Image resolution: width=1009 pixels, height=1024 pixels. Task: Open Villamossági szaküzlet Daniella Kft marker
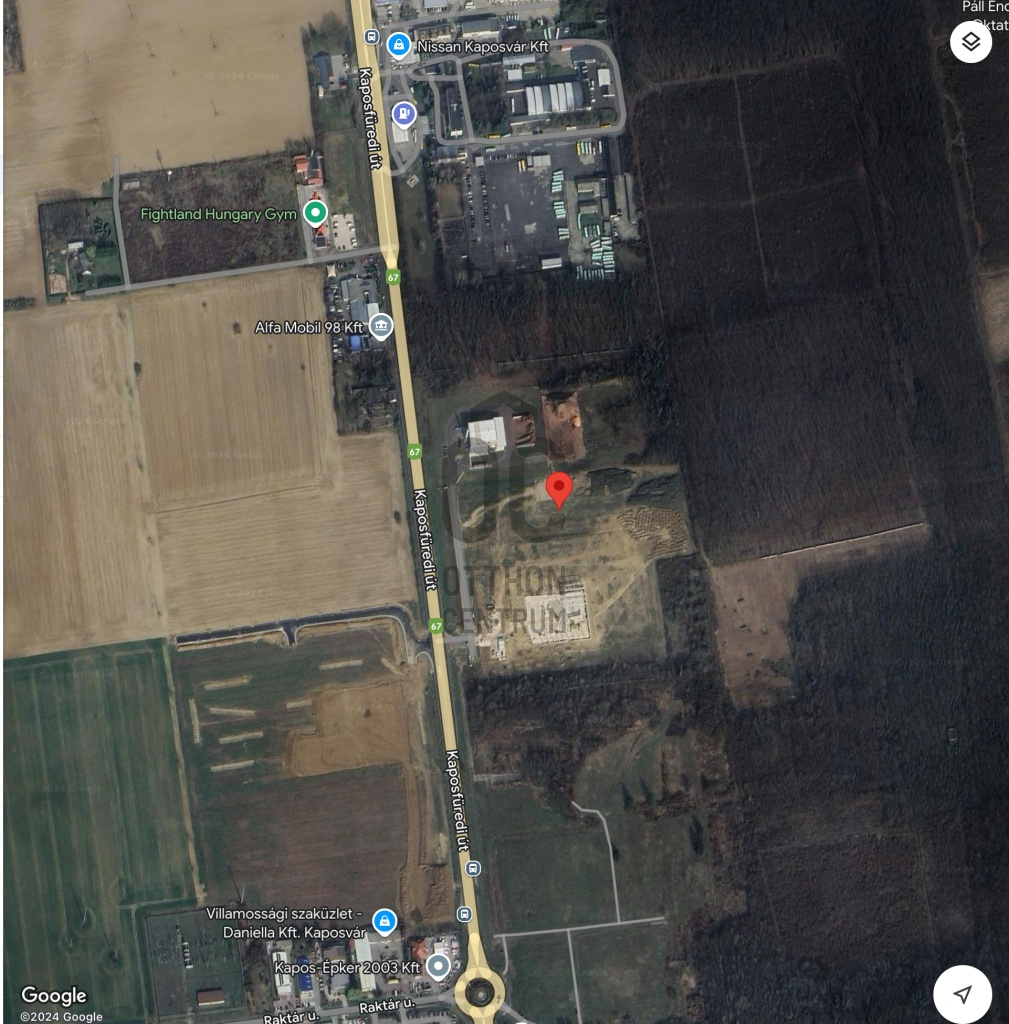click(384, 920)
